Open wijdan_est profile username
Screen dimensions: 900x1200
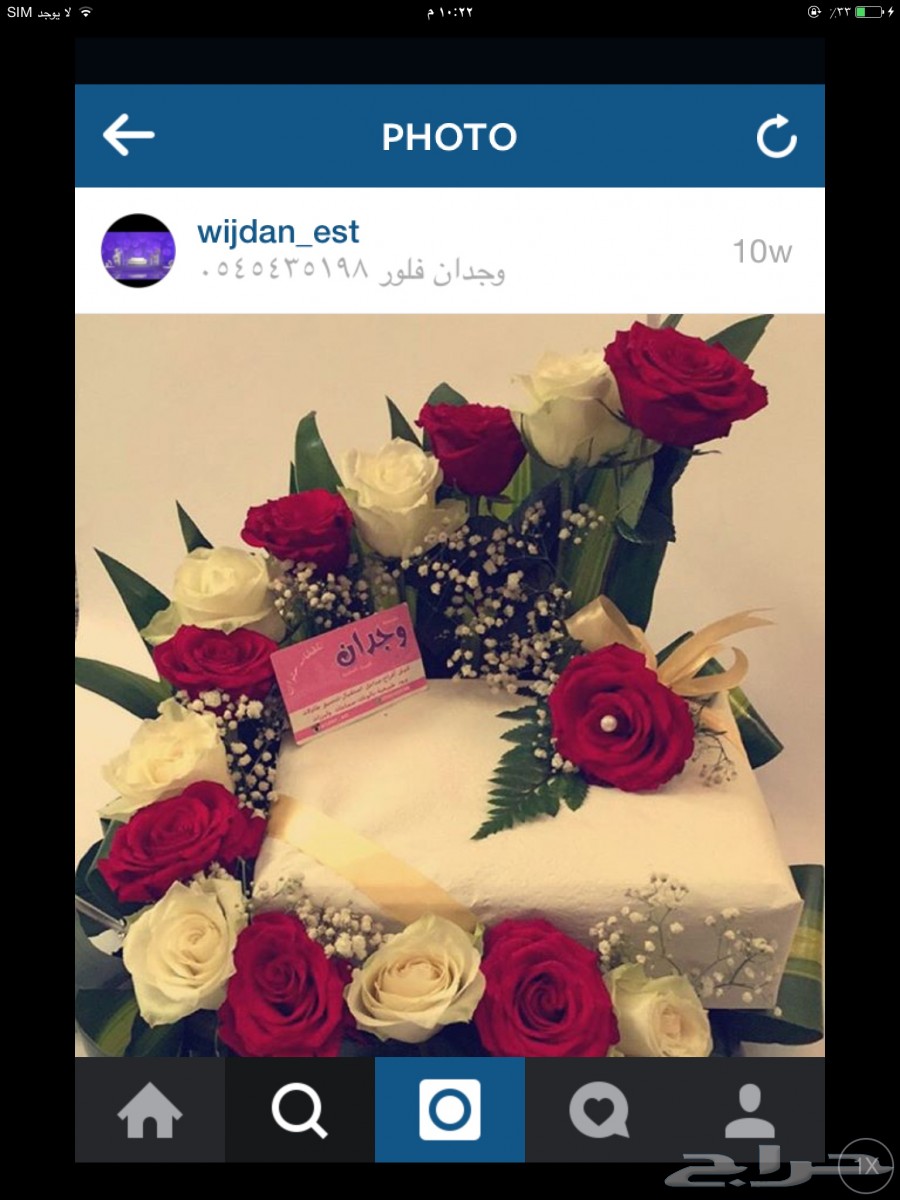point(278,231)
